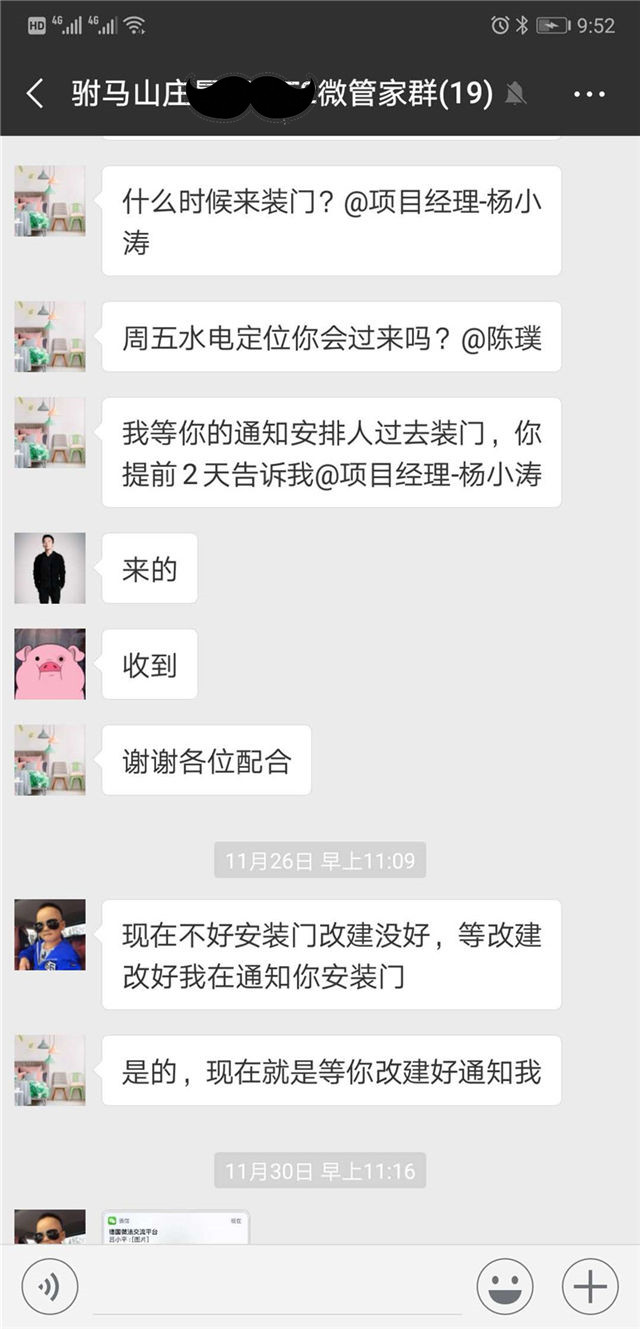
Task: Open the emoji sticker panel
Action: click(504, 1286)
